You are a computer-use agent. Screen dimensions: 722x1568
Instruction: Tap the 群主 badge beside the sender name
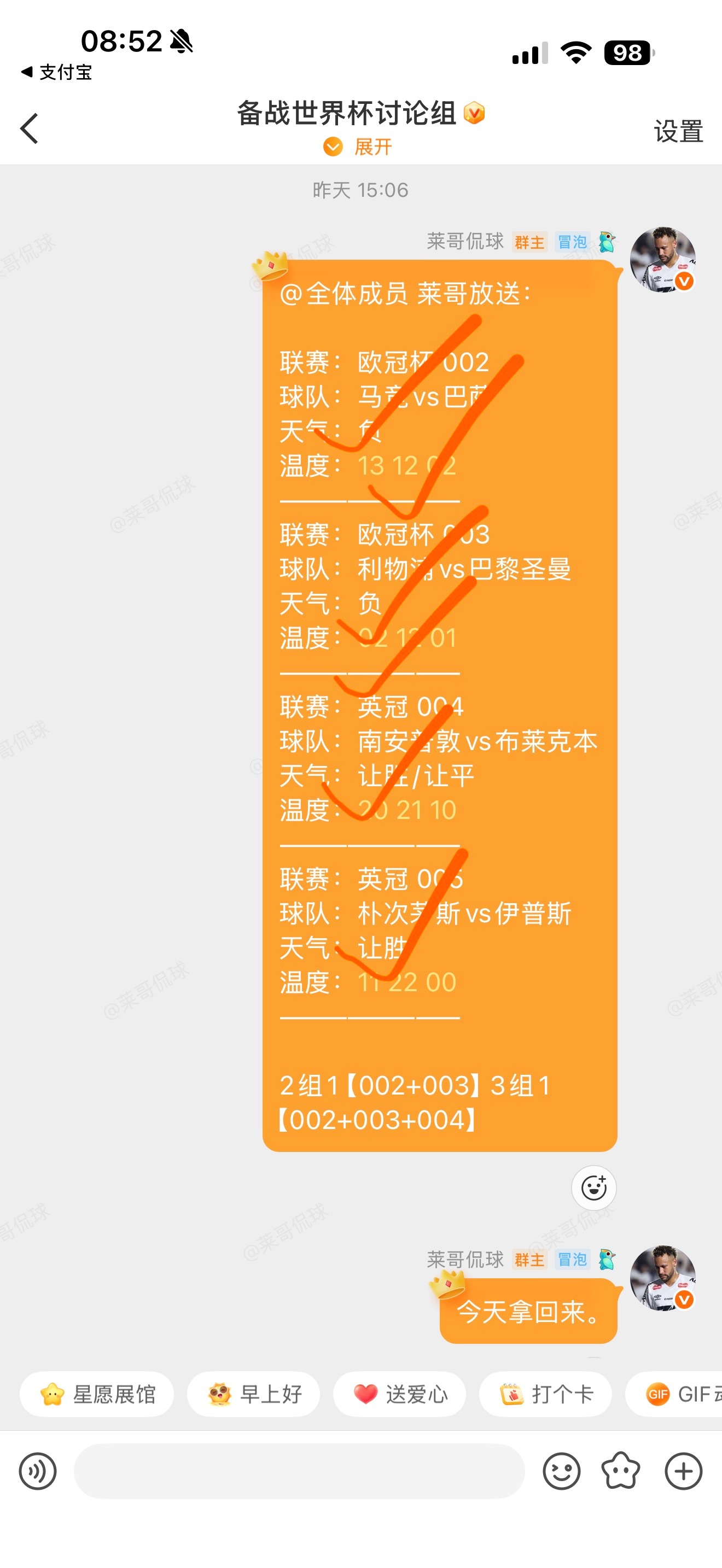(x=529, y=241)
